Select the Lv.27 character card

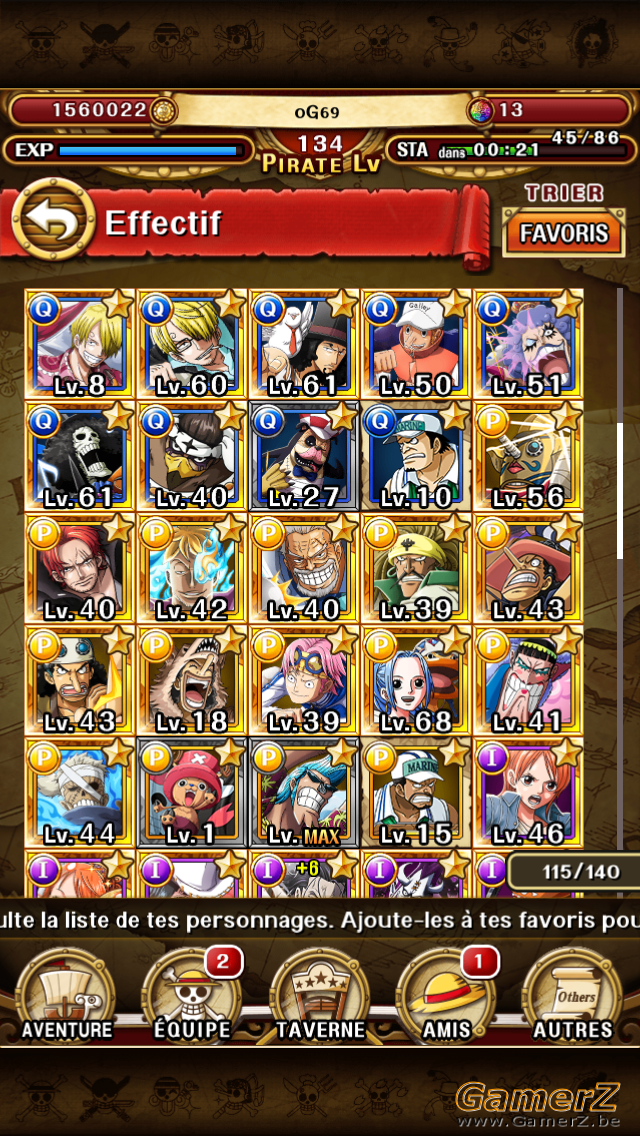pos(304,456)
